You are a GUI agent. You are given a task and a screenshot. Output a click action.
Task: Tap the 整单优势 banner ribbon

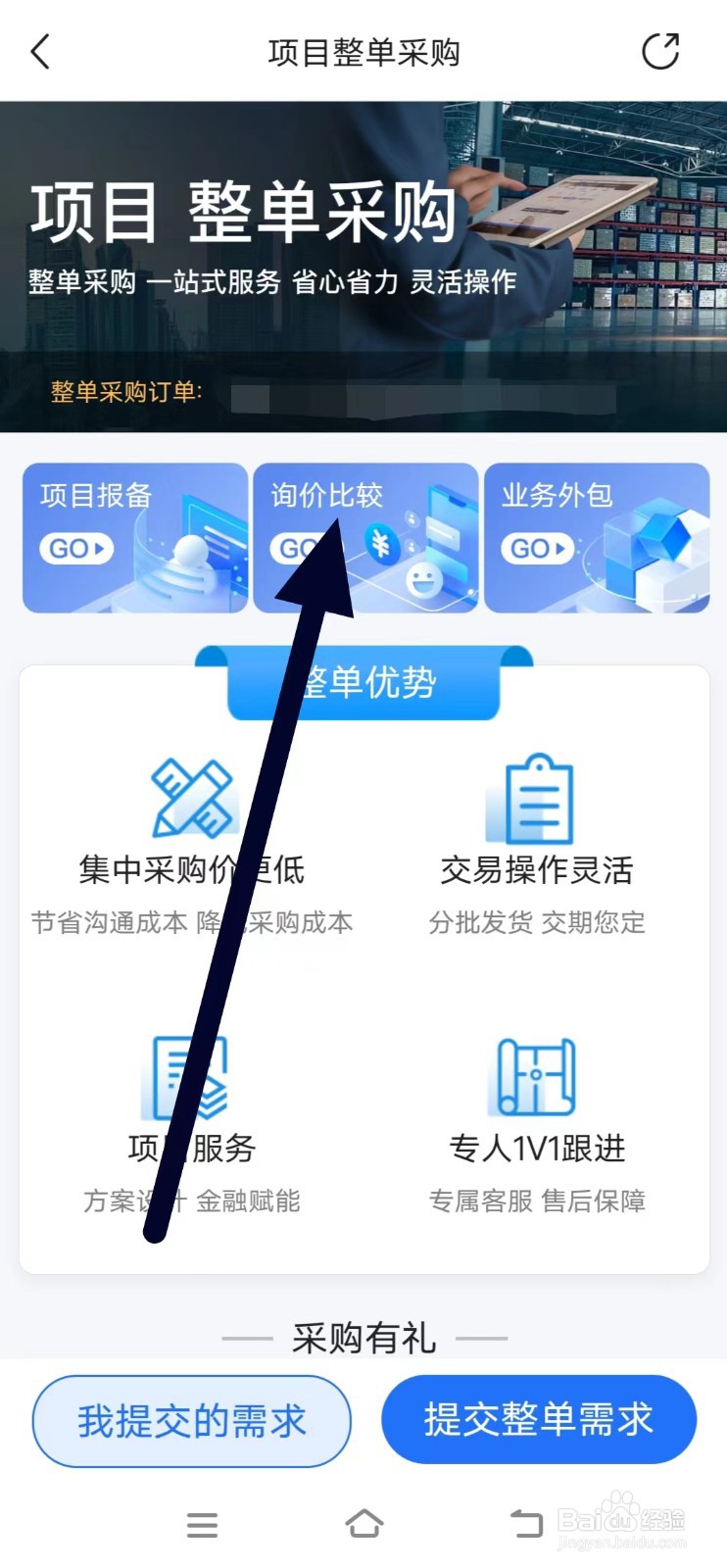tap(363, 683)
